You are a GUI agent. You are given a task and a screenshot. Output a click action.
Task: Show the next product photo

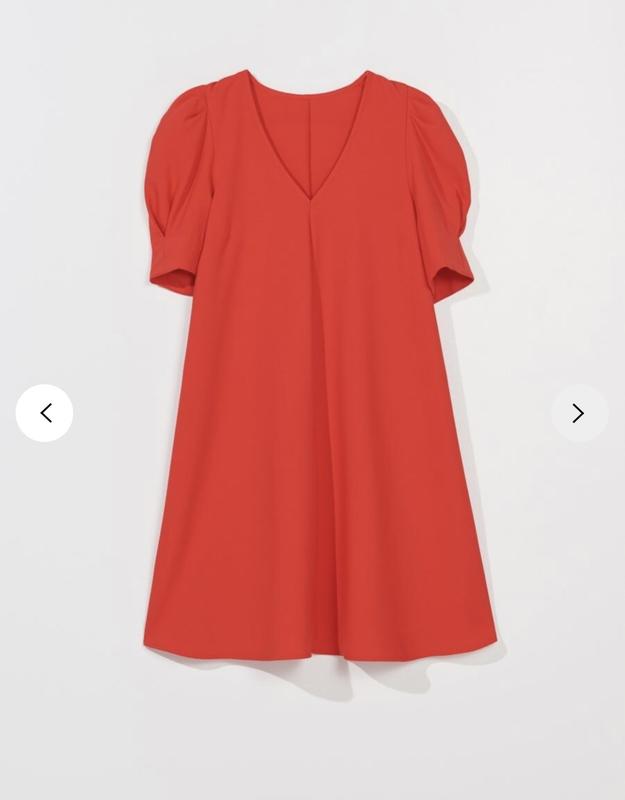(579, 413)
